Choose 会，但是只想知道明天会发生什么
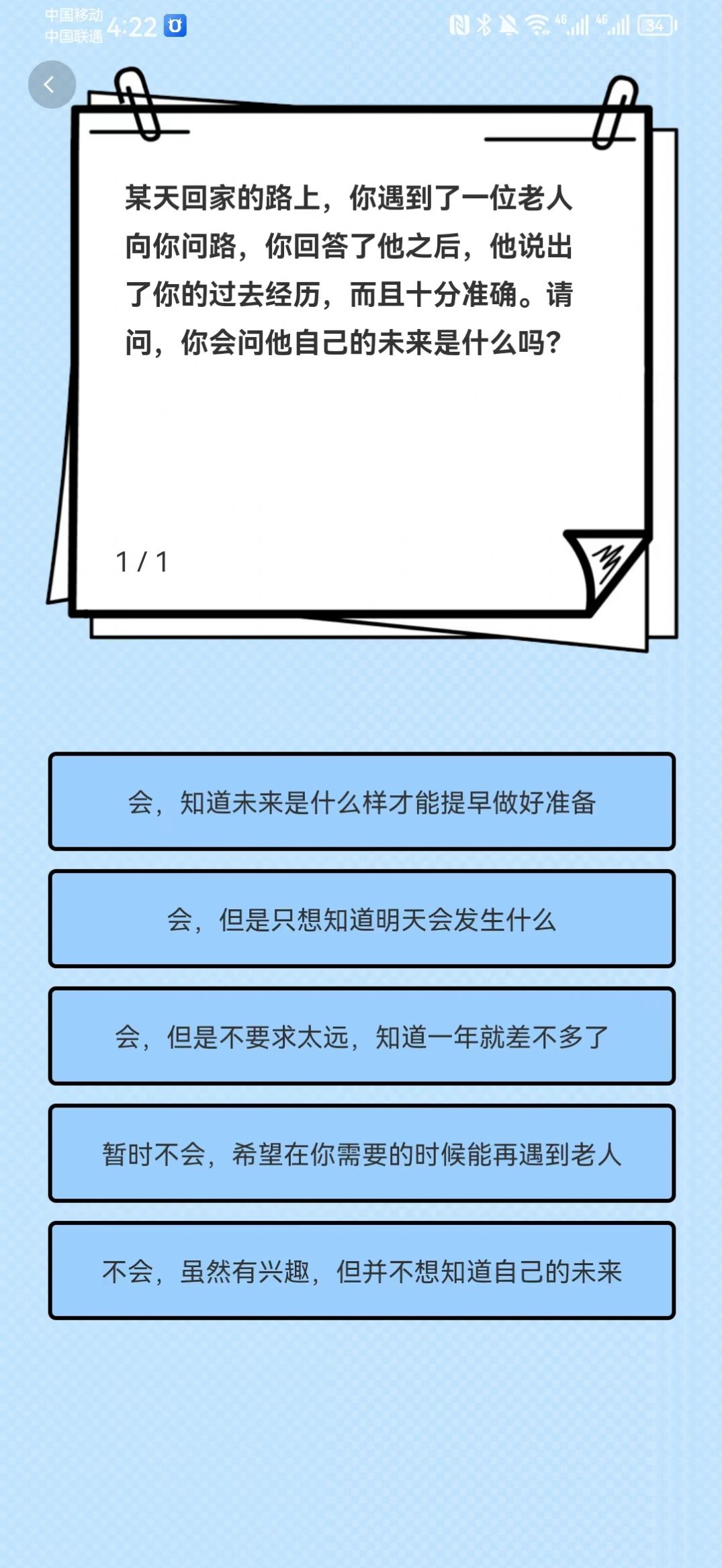Image resolution: width=722 pixels, height=1568 pixels. click(361, 919)
